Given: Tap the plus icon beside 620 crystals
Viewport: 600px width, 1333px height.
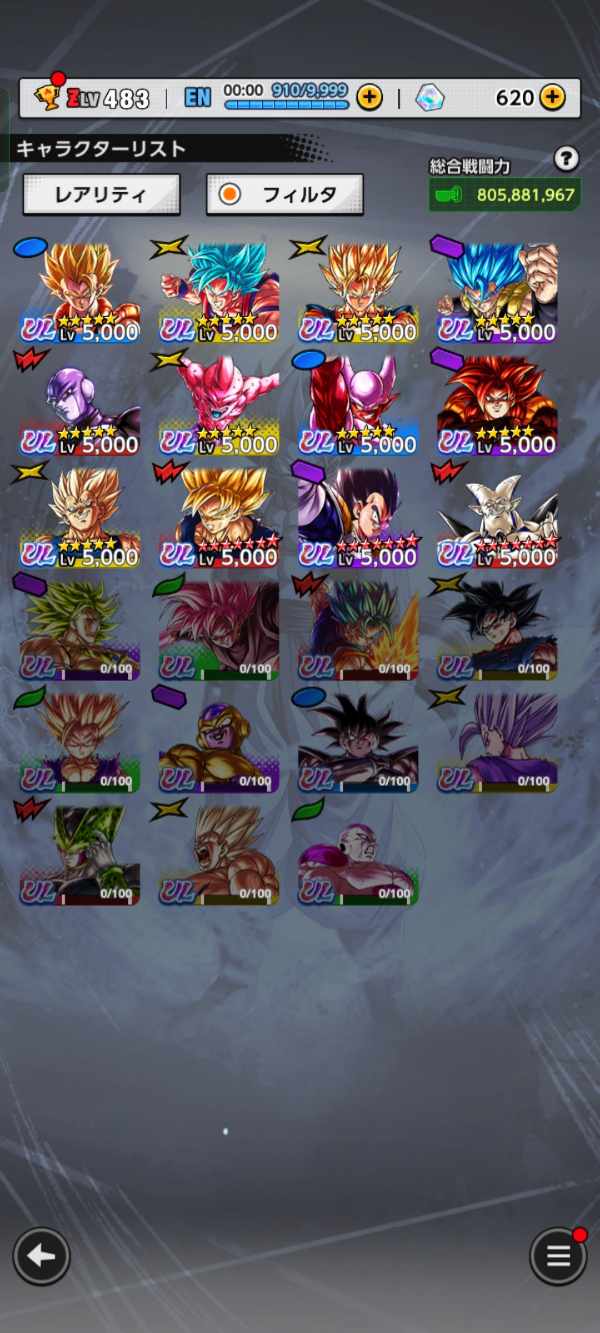Looking at the screenshot, I should (x=552, y=97).
